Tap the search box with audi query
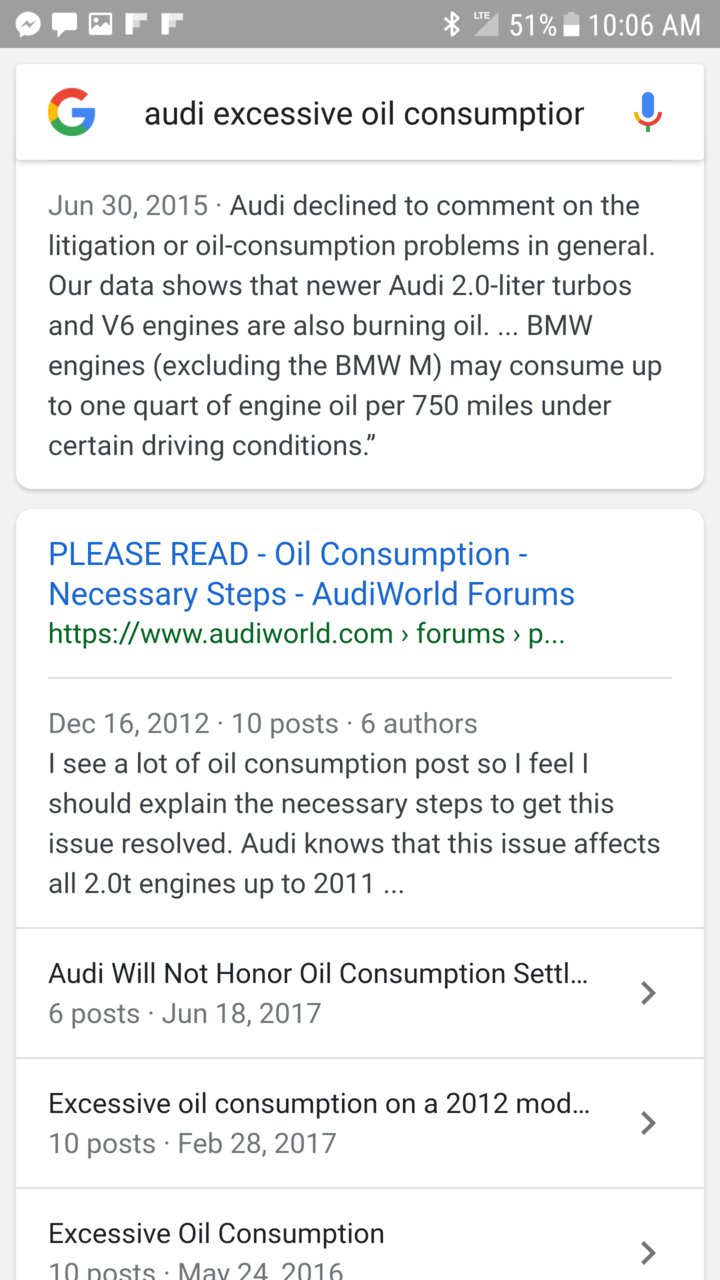 point(364,114)
